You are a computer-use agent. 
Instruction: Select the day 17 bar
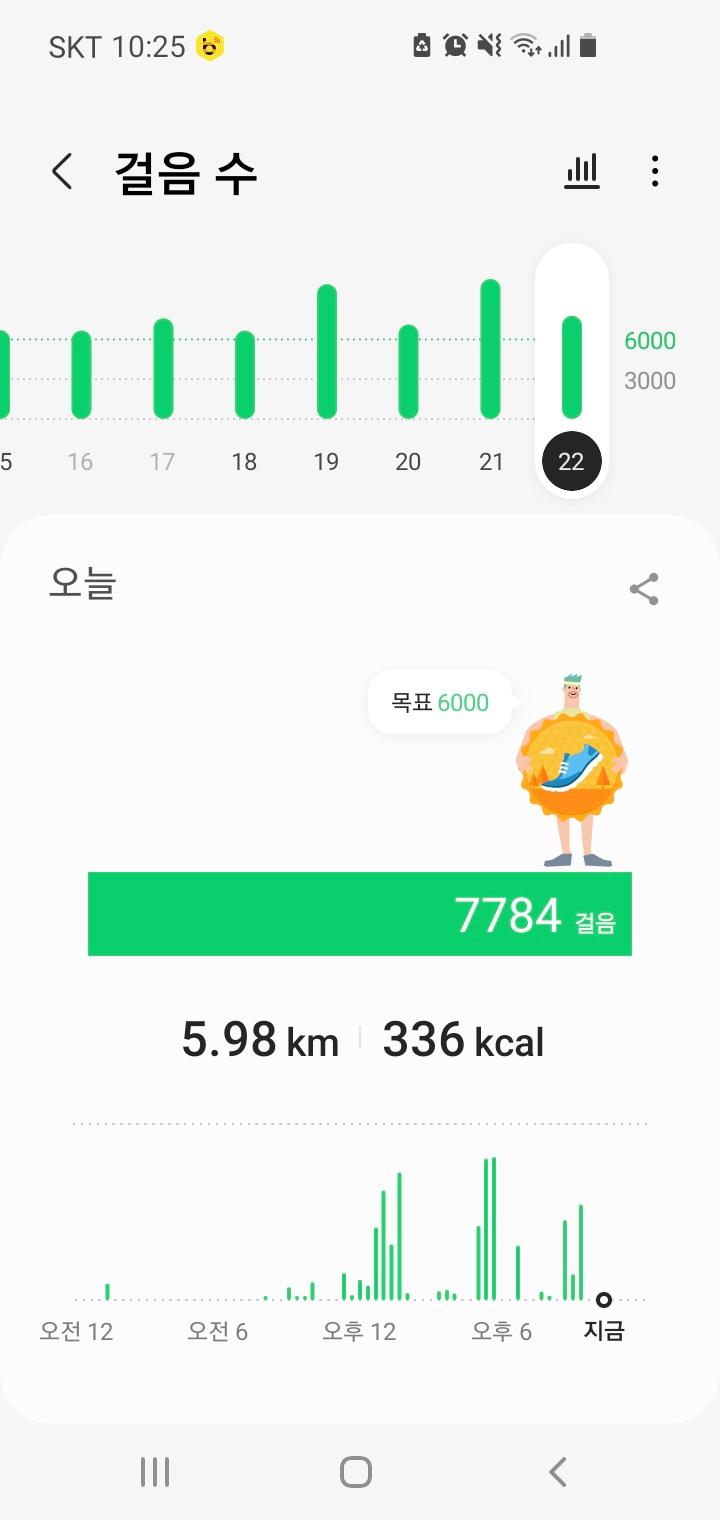(x=163, y=369)
